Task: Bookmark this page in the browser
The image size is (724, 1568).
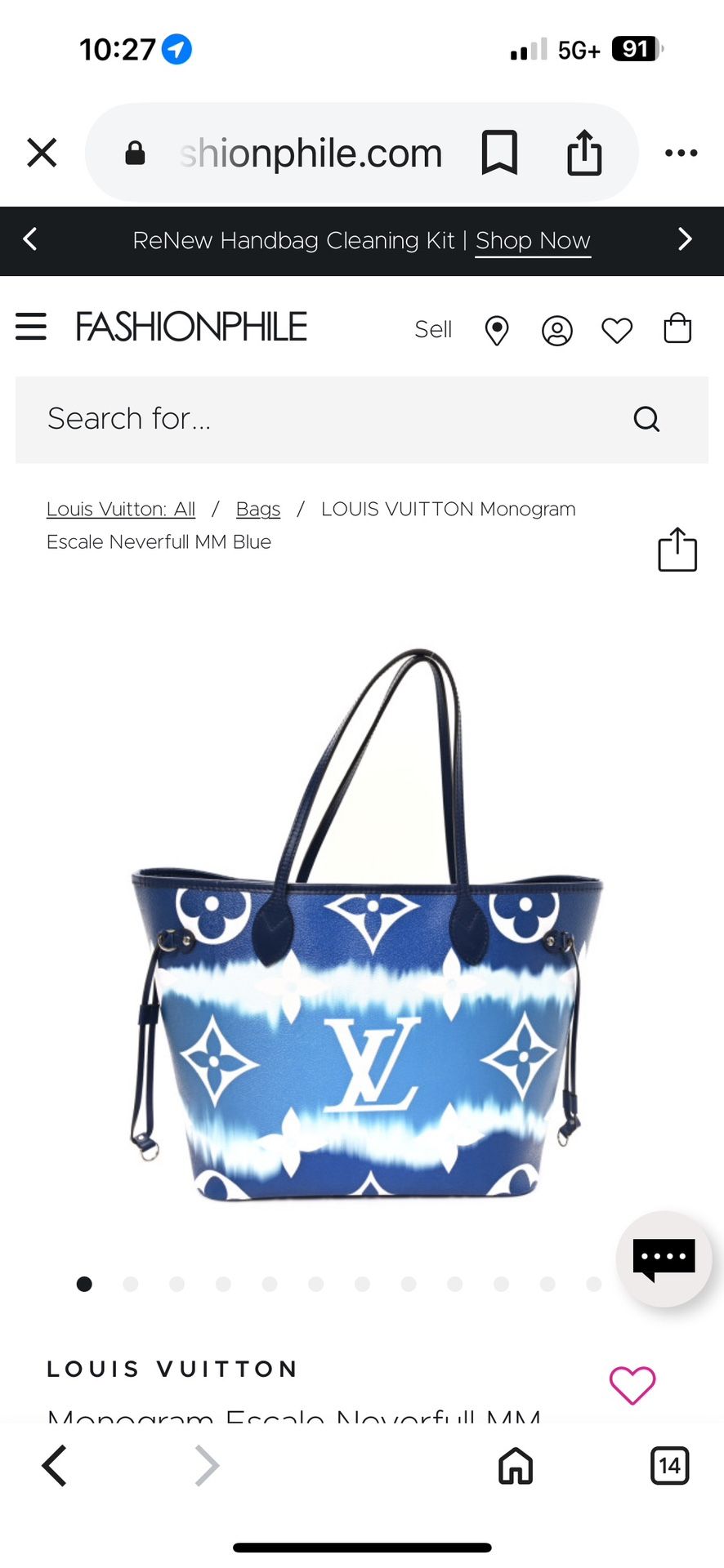Action: pos(499,153)
